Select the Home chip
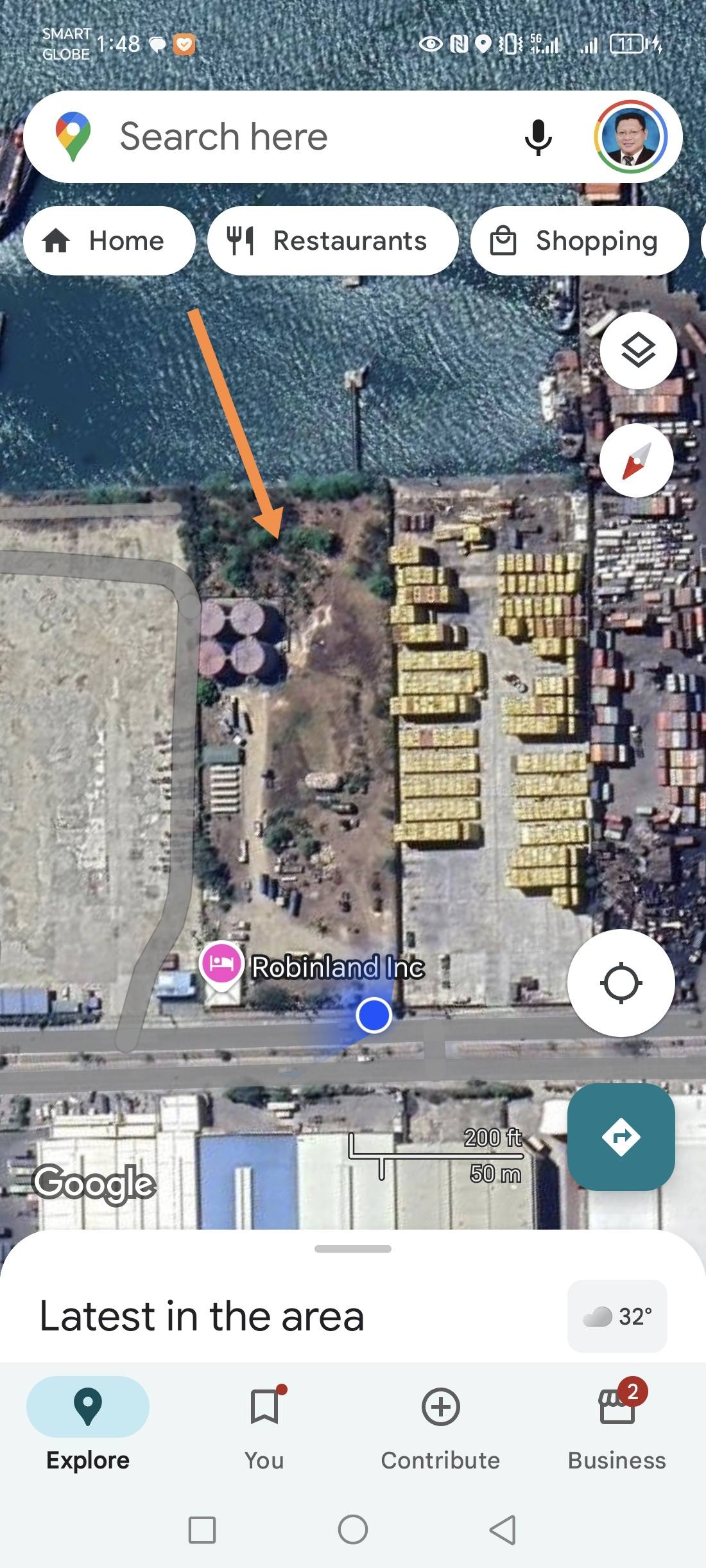Viewport: 706px width, 1568px height. (x=109, y=241)
